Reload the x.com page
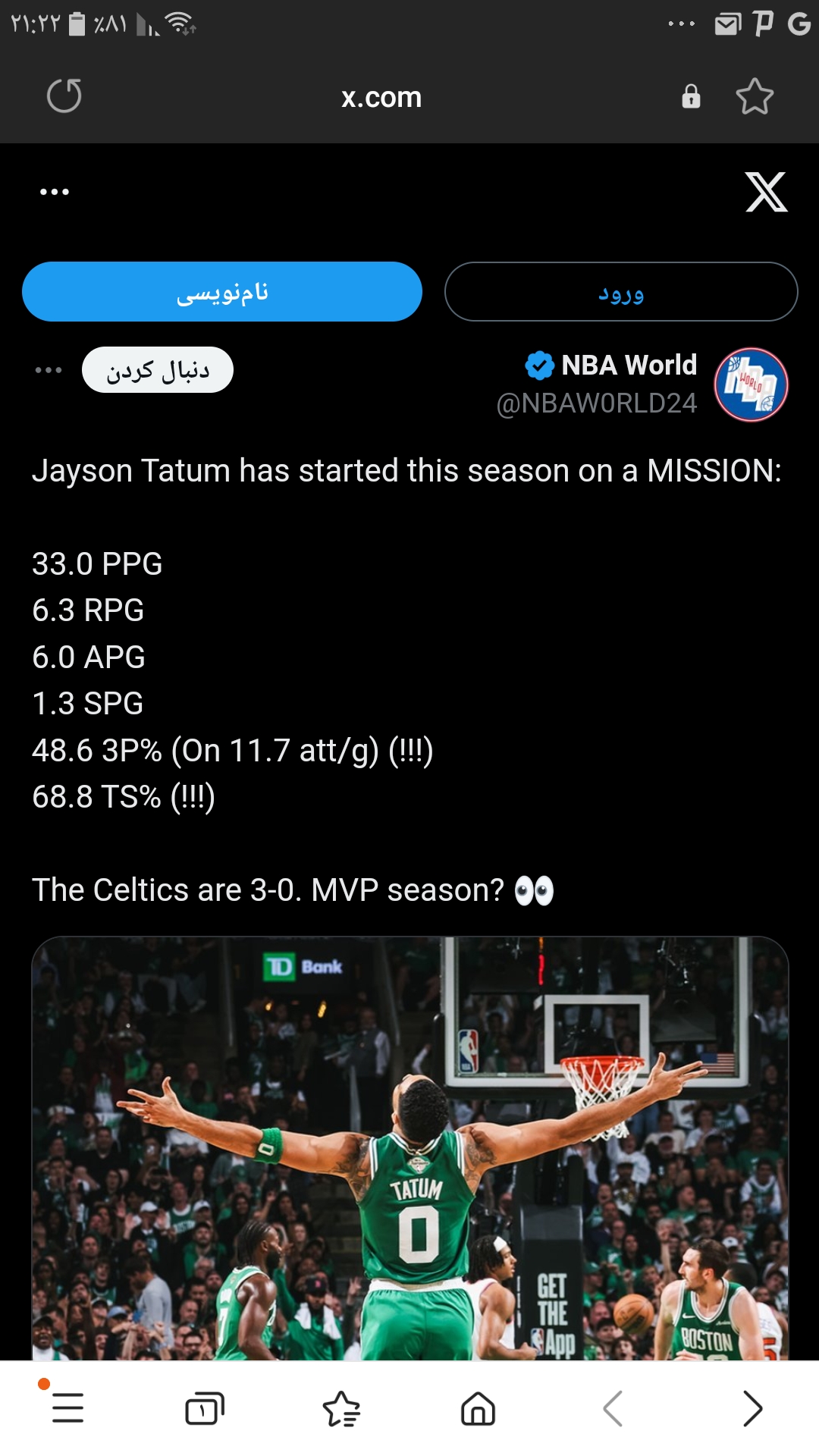Image resolution: width=819 pixels, height=1456 pixels. coord(64,96)
